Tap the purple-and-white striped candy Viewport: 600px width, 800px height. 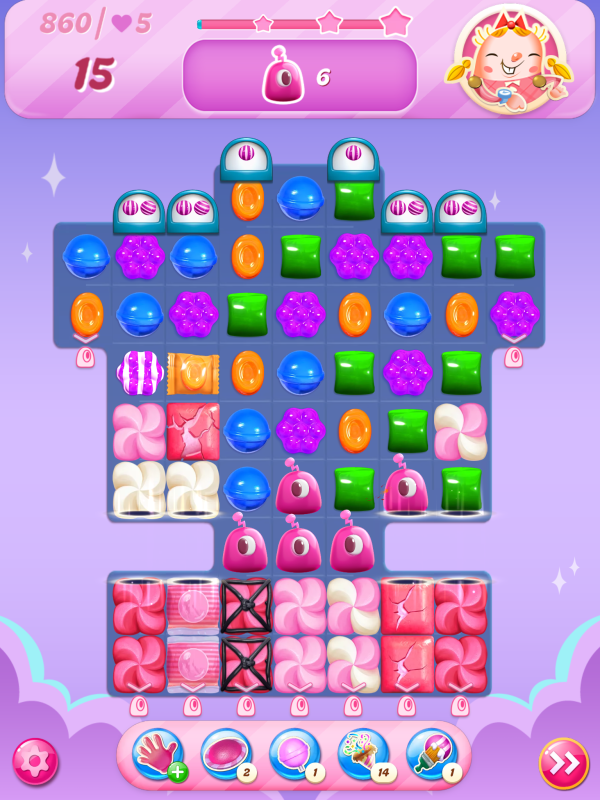140,372
